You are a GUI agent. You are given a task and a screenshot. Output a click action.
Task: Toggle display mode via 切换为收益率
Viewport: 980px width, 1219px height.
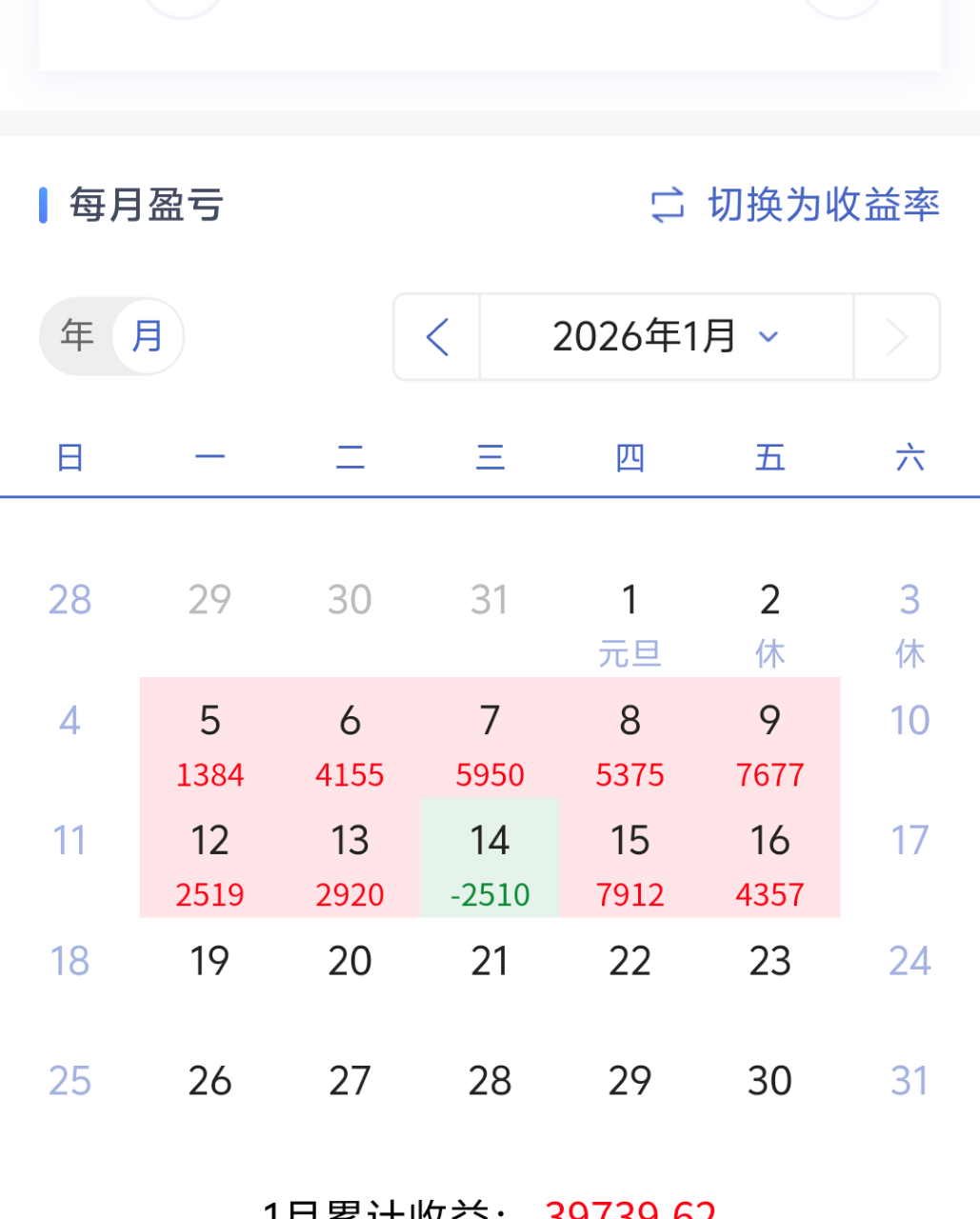823,206
